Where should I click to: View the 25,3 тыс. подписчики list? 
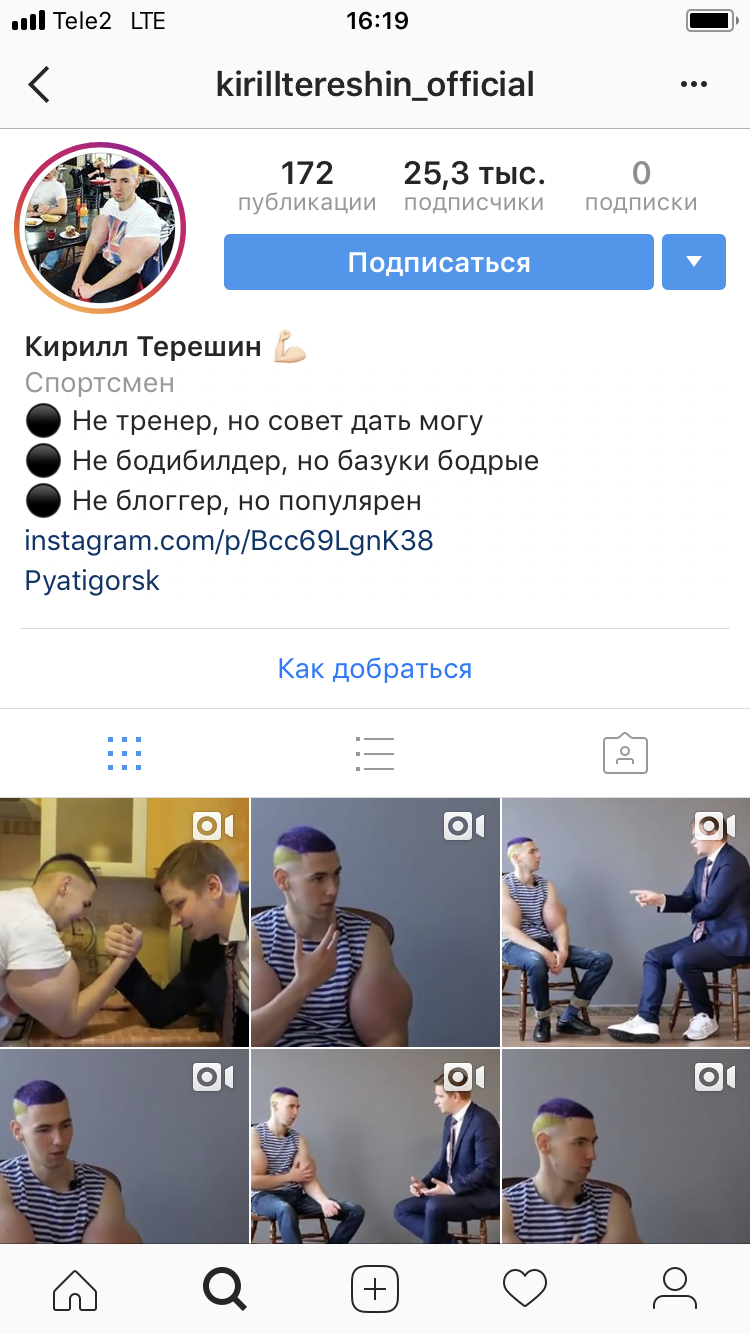474,186
